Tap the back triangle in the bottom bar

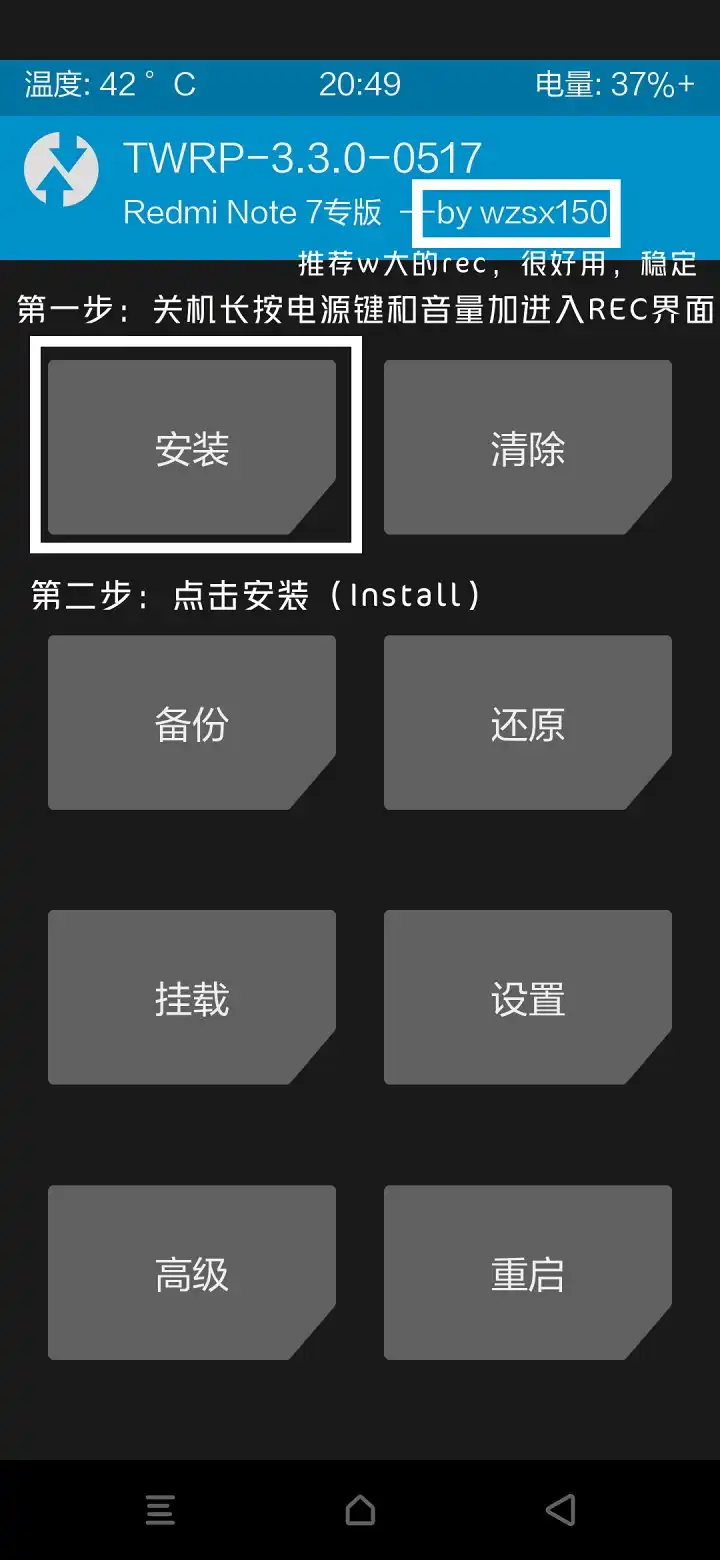click(561, 1510)
